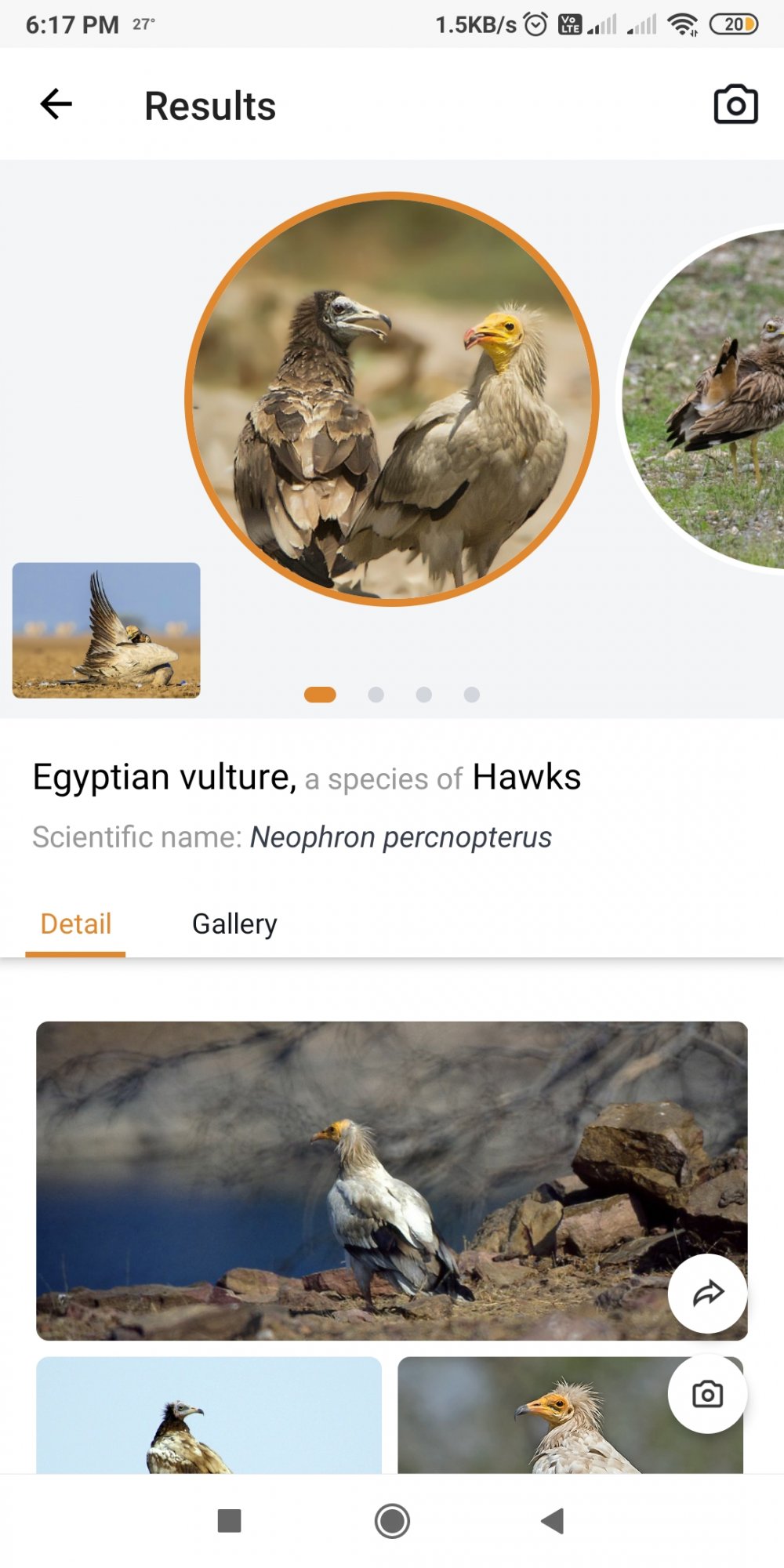This screenshot has height=1568, width=784.
Task: Go back from the Results screen
Action: [x=56, y=104]
